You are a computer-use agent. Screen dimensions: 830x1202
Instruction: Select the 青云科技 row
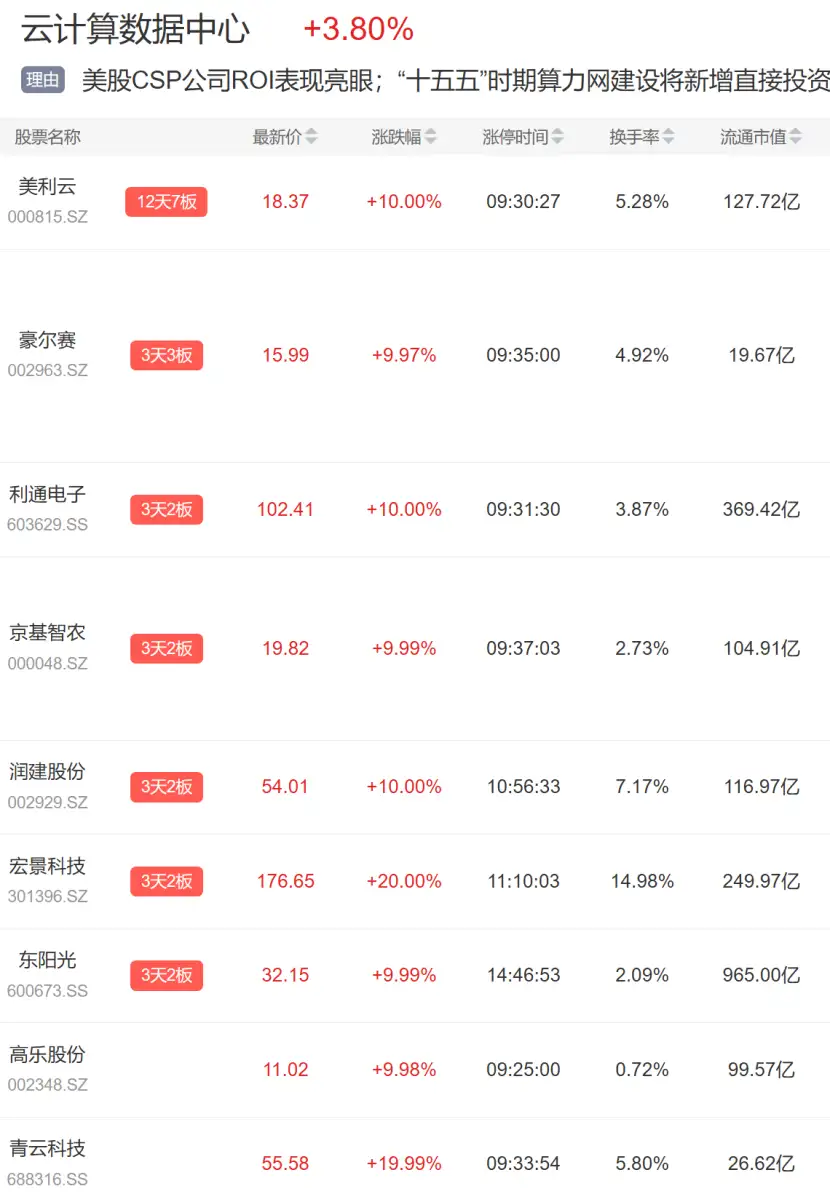tap(415, 1160)
